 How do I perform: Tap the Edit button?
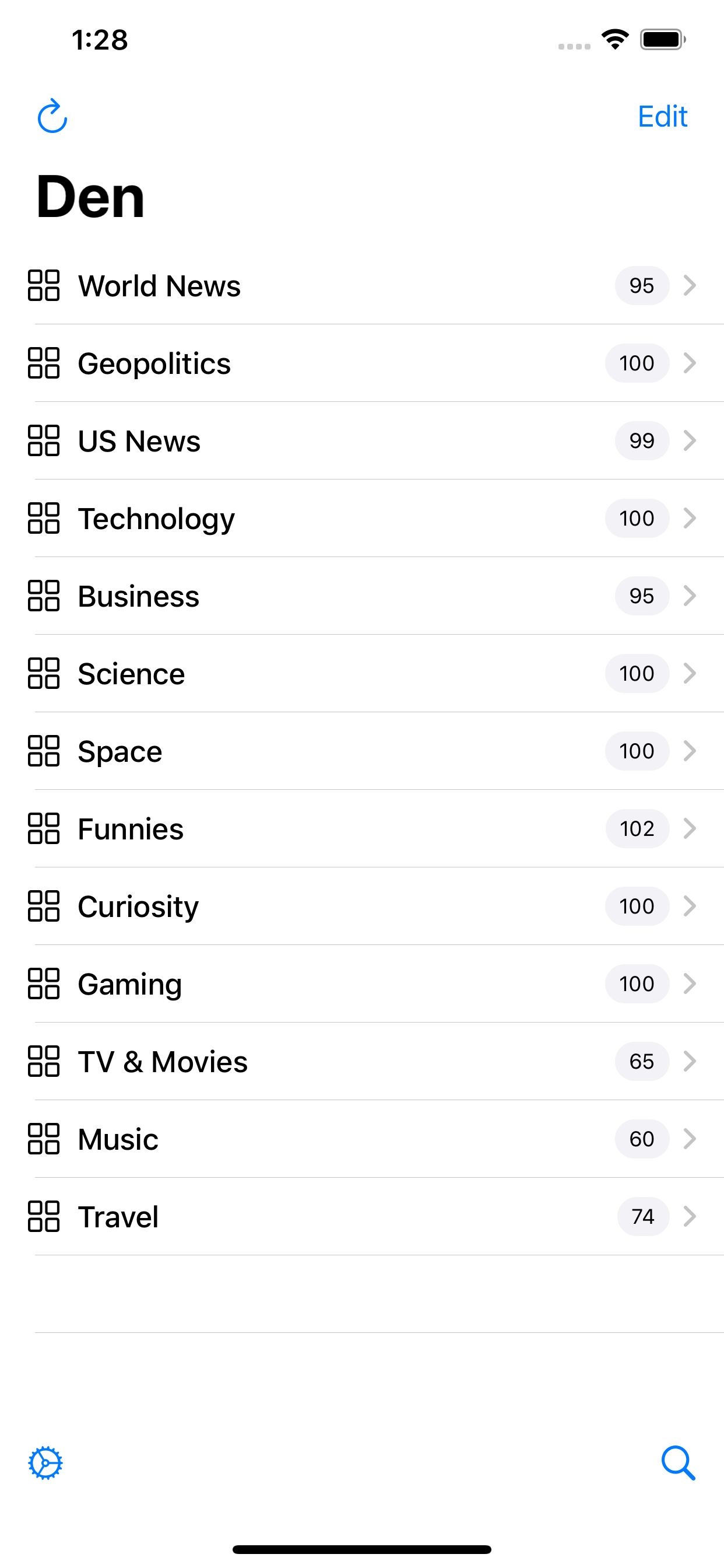(x=662, y=116)
